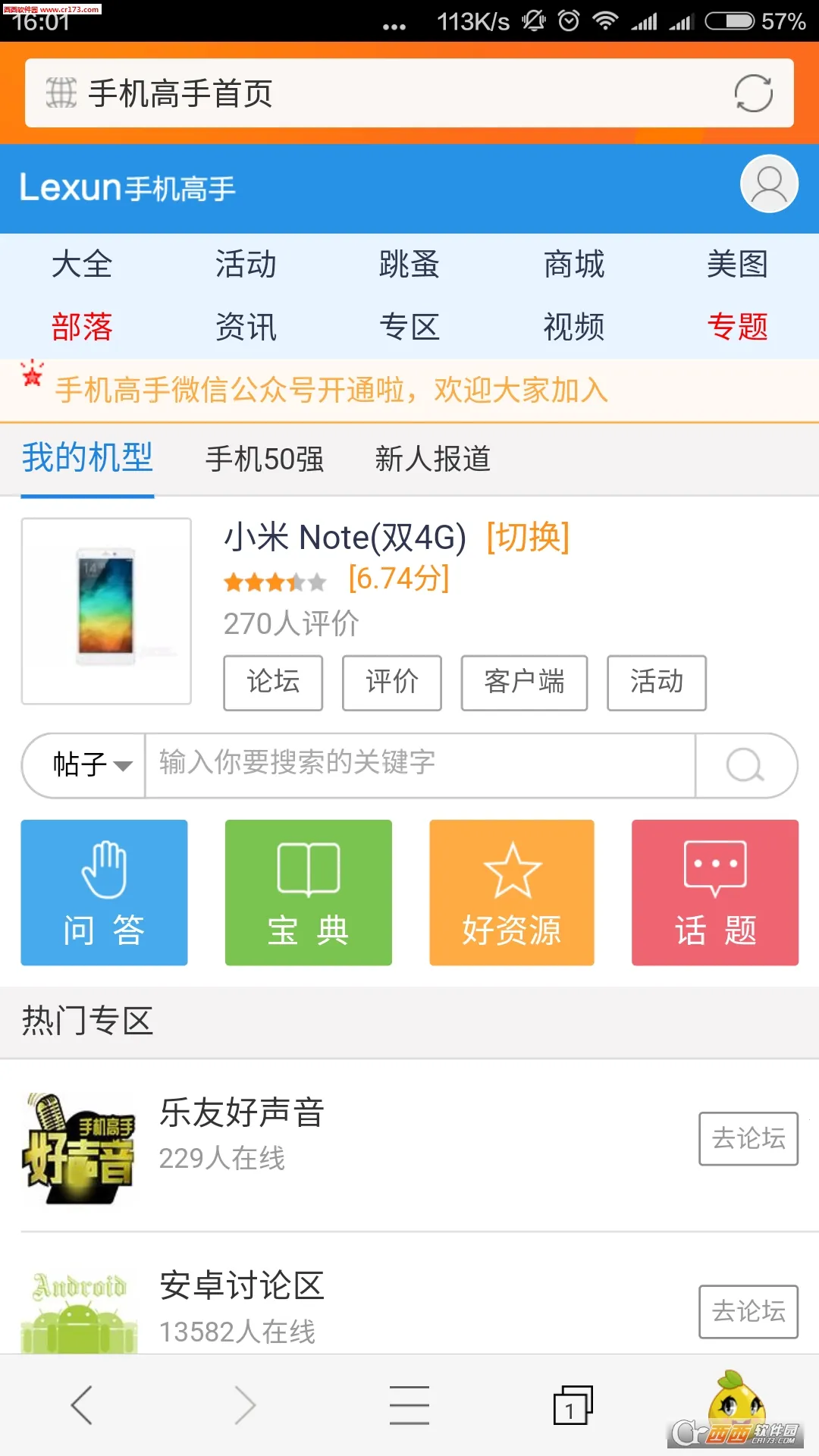Open the 宝典 tile
Viewport: 819px width, 1456px height.
(x=309, y=893)
